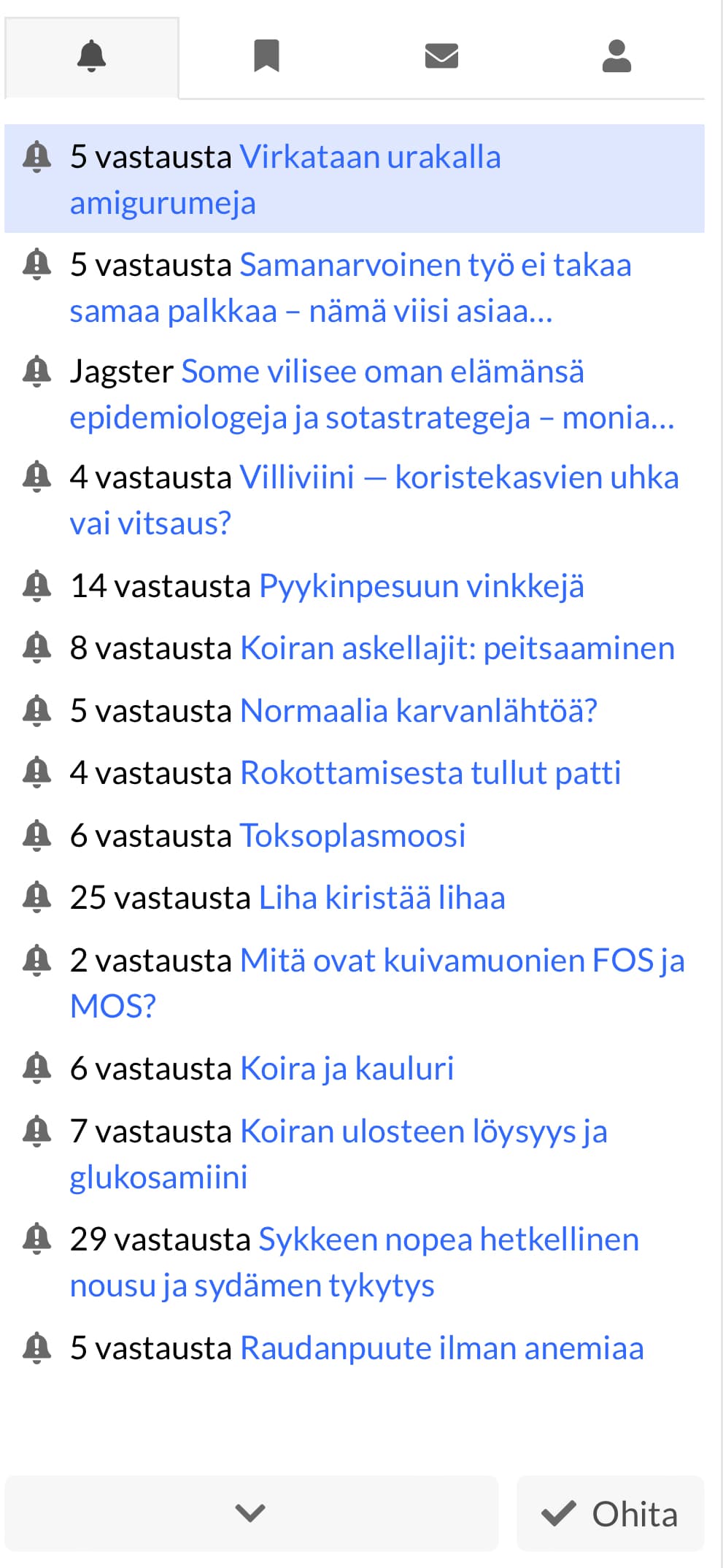This screenshot has width=723, height=1568.
Task: Switch to the profile tab
Action: coord(616,56)
